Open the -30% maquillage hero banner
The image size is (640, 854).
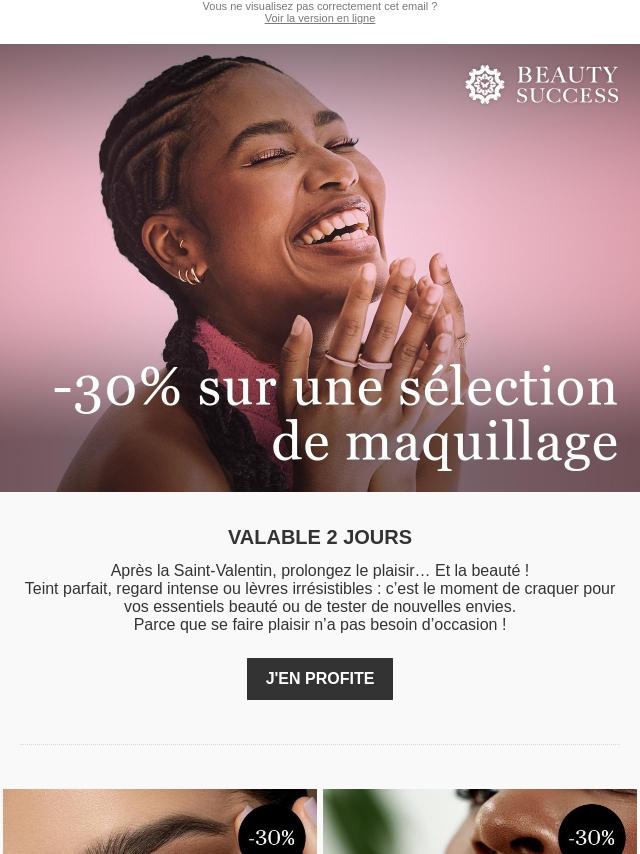click(320, 268)
